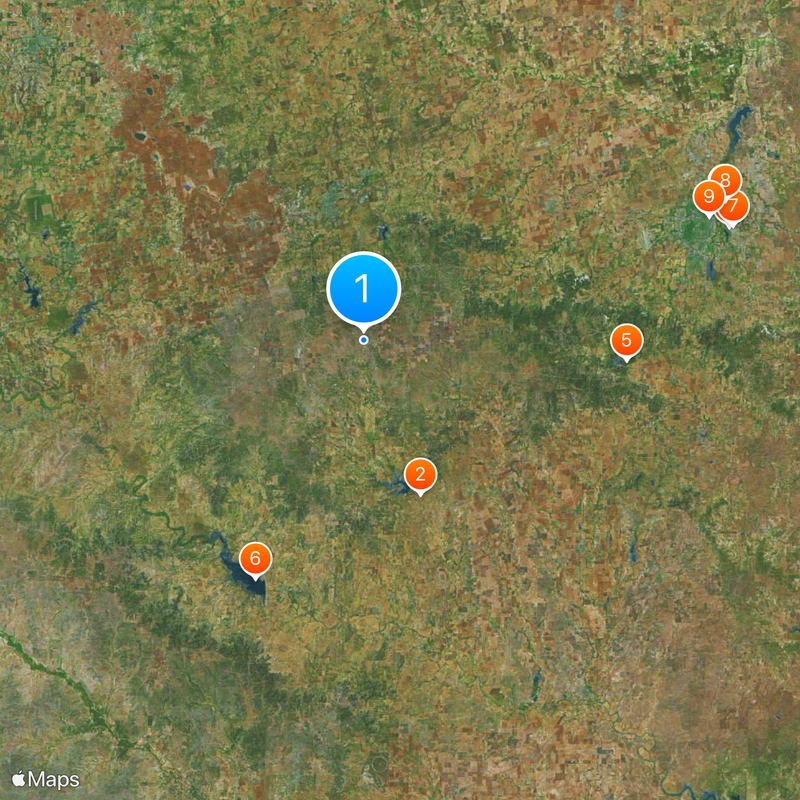Open the orange pin numbered 8
The image size is (800, 800).
click(727, 179)
